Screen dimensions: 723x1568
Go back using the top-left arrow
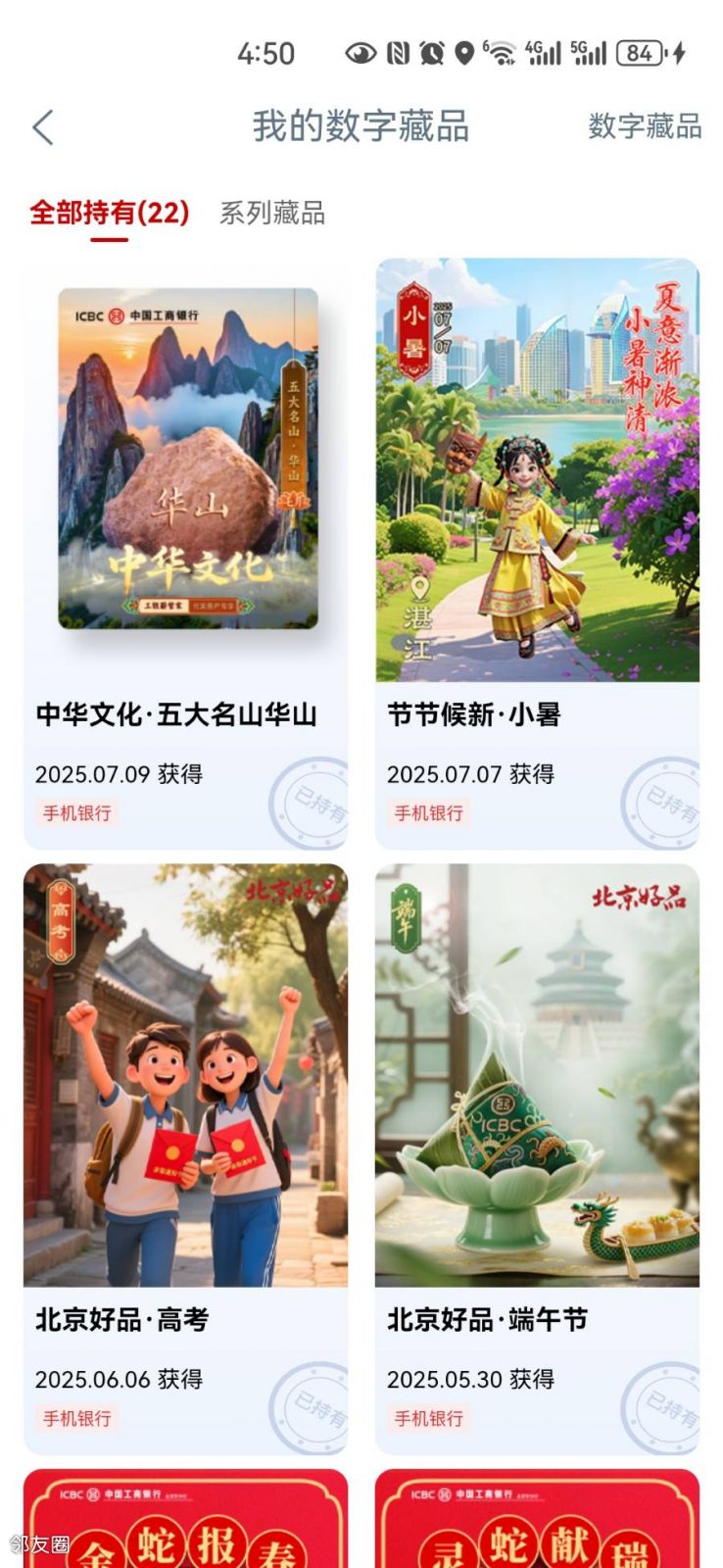point(43,127)
